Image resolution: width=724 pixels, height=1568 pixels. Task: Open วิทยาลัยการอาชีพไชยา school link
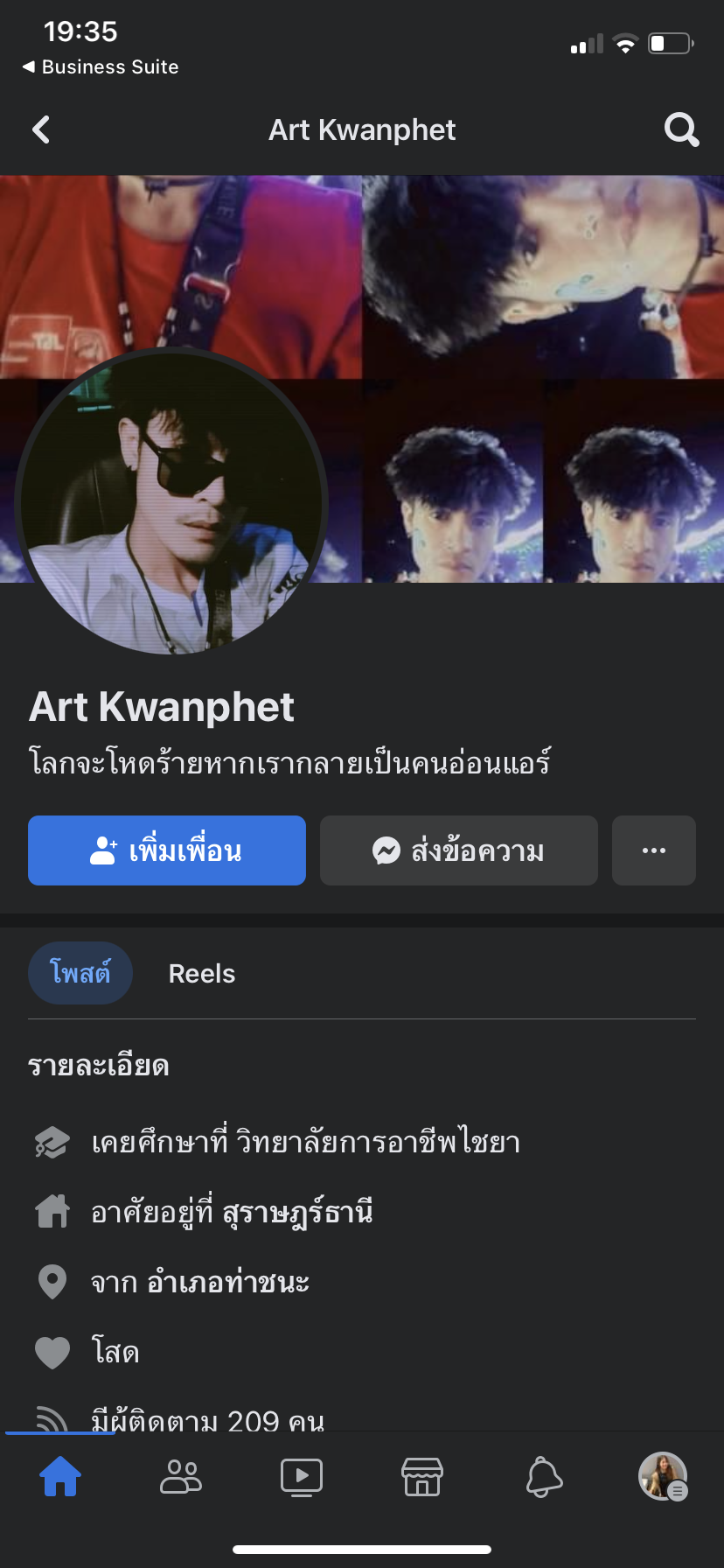378,1142
